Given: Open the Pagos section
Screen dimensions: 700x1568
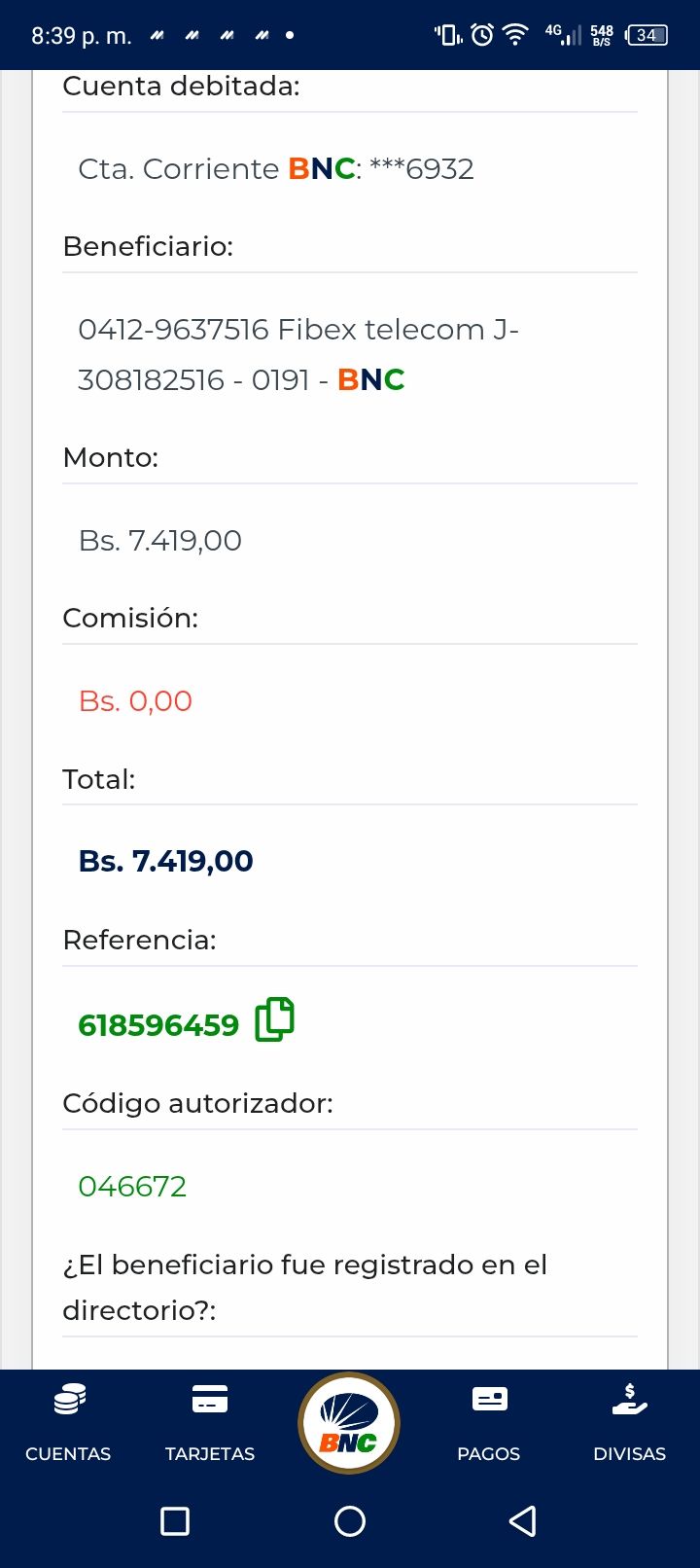Looking at the screenshot, I should (x=489, y=1424).
